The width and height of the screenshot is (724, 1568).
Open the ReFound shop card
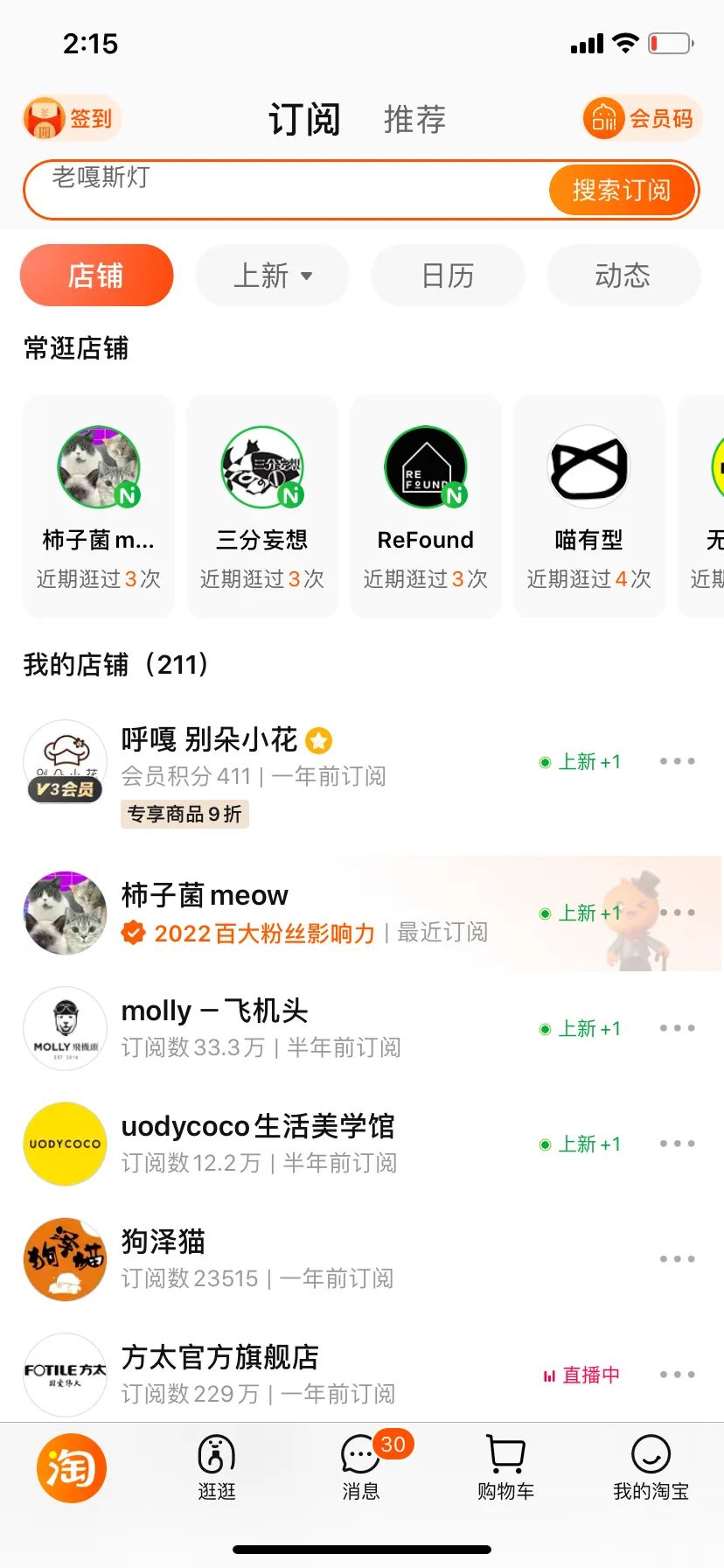[x=426, y=506]
